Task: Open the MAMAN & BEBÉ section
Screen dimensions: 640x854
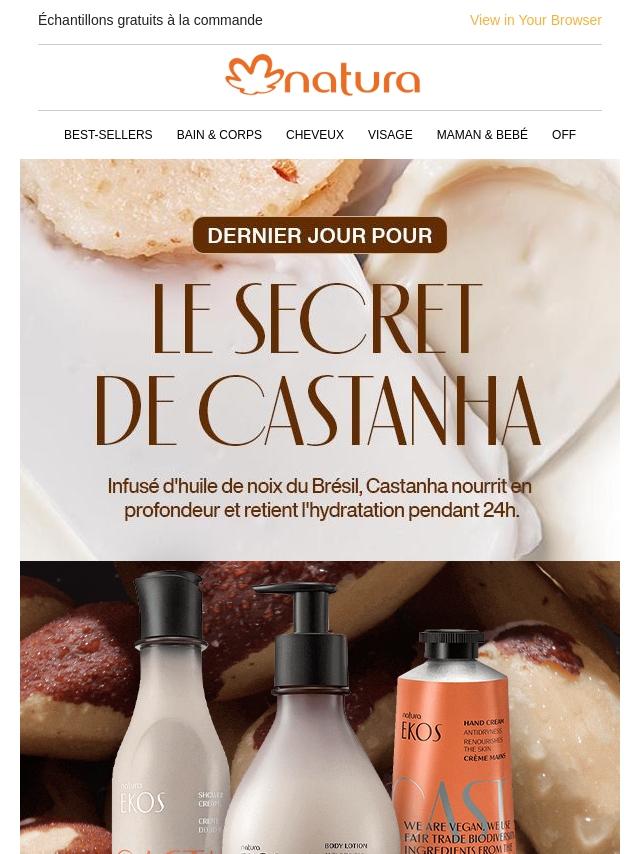Action: pos(481,135)
